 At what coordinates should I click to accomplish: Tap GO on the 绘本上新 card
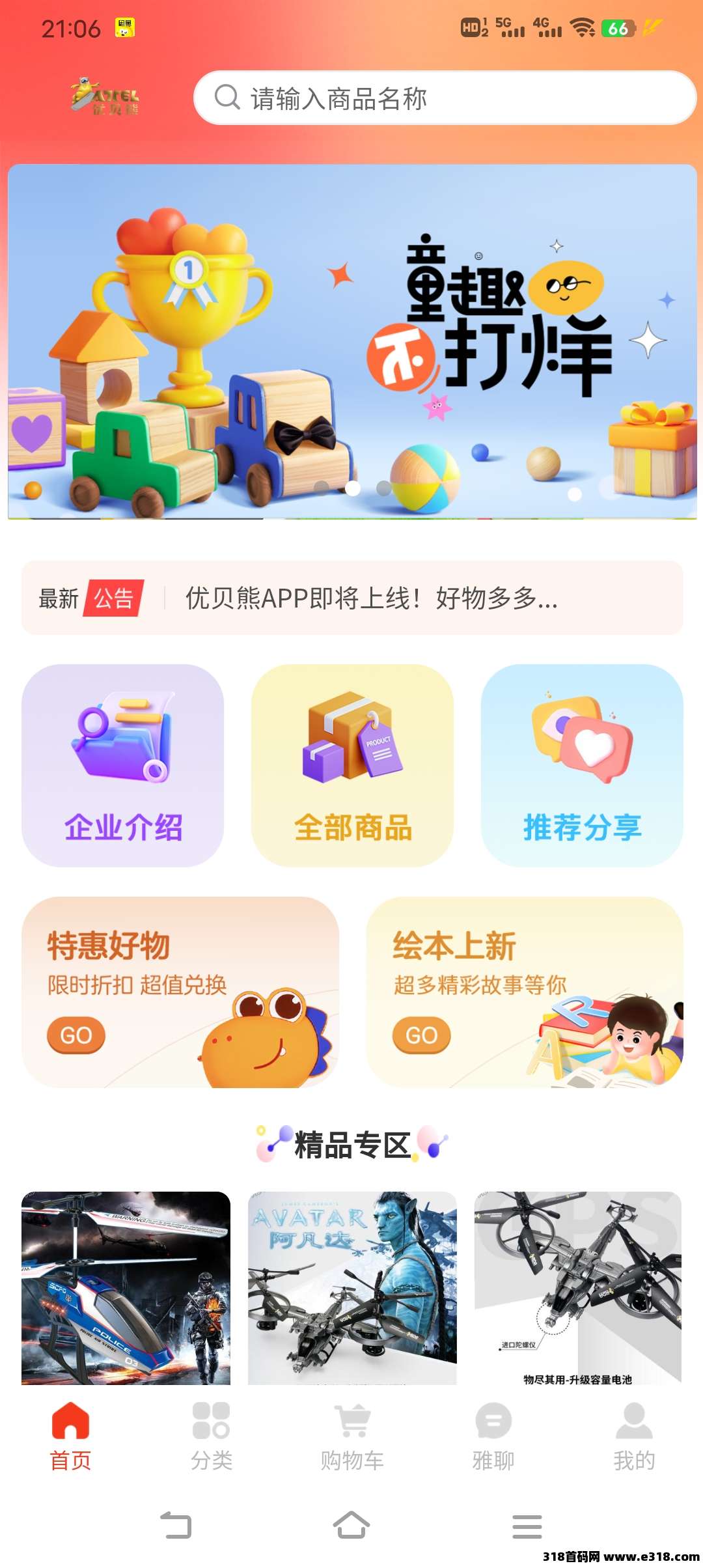(x=421, y=1035)
